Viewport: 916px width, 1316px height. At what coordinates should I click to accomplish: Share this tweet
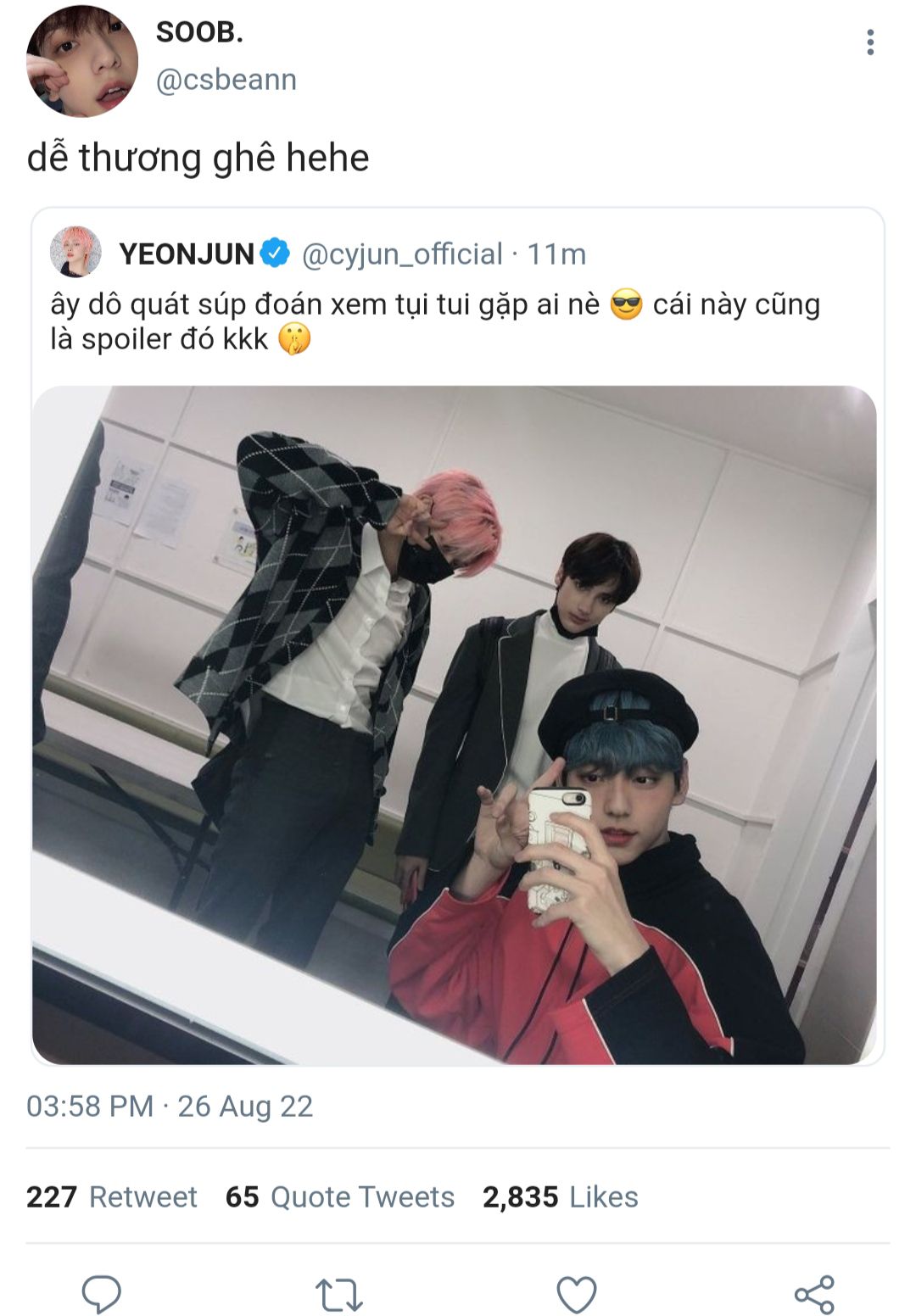click(814, 1294)
